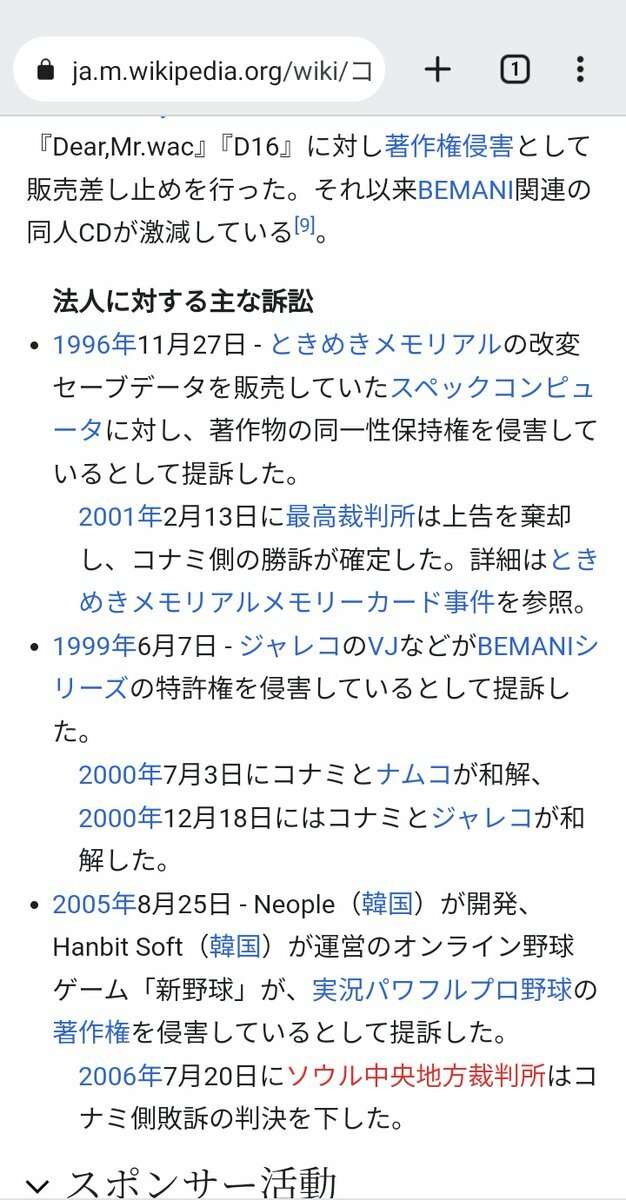Open the 実況パワフルプロ野球 link
The width and height of the screenshot is (626, 1200).
point(442,990)
